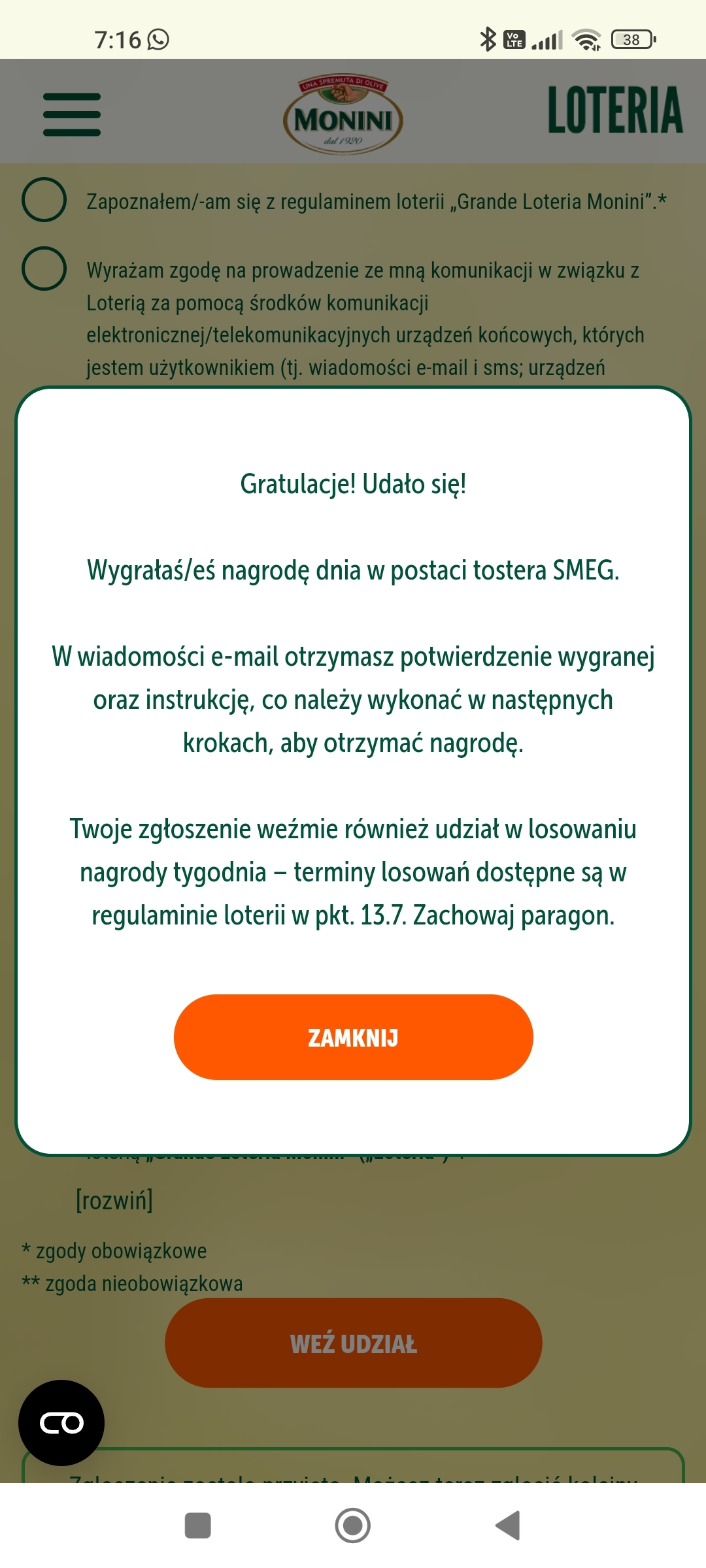
Task: Open the black accessibility floating button
Action: pos(61,1422)
